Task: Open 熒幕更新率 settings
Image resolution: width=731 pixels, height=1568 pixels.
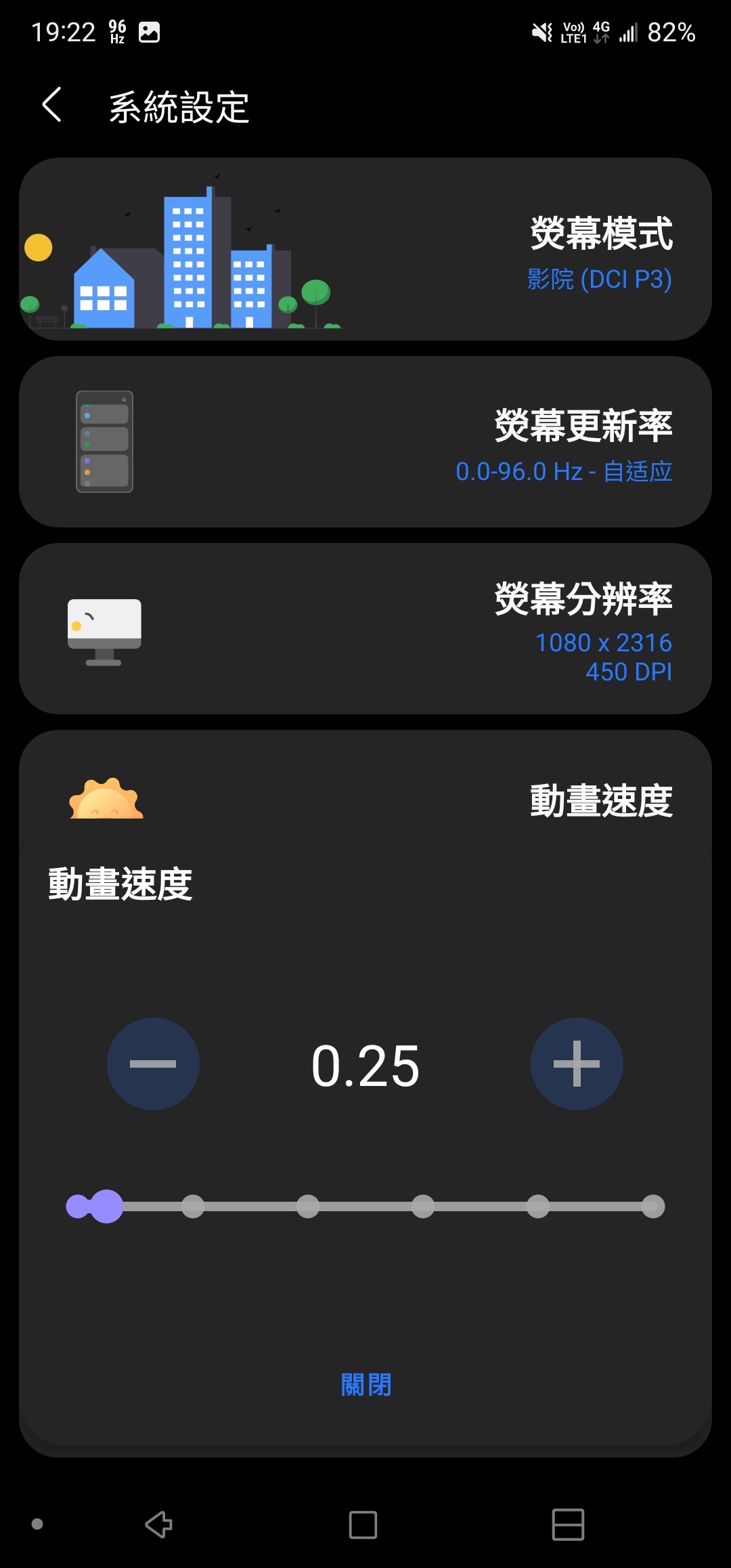Action: tap(365, 442)
